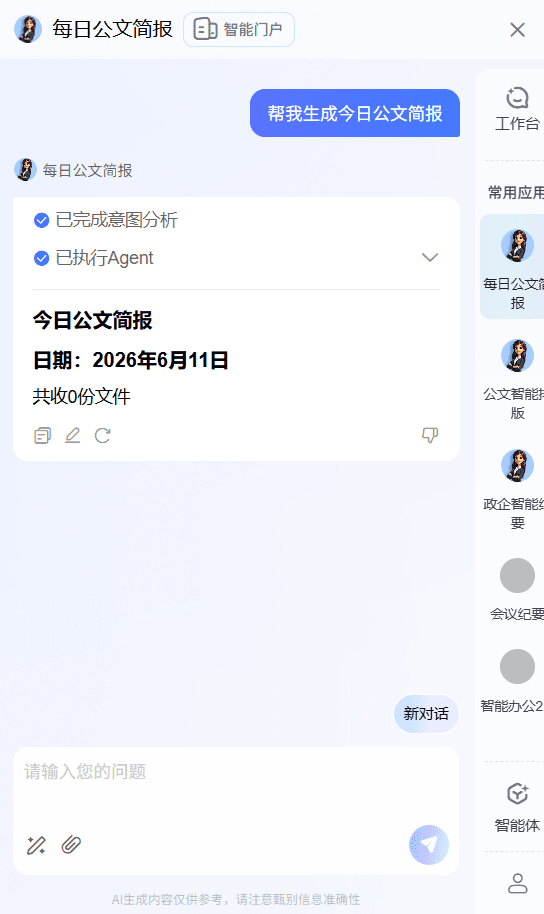Open the 智能办公2 app
Viewport: 544px width, 914px height.
513,681
